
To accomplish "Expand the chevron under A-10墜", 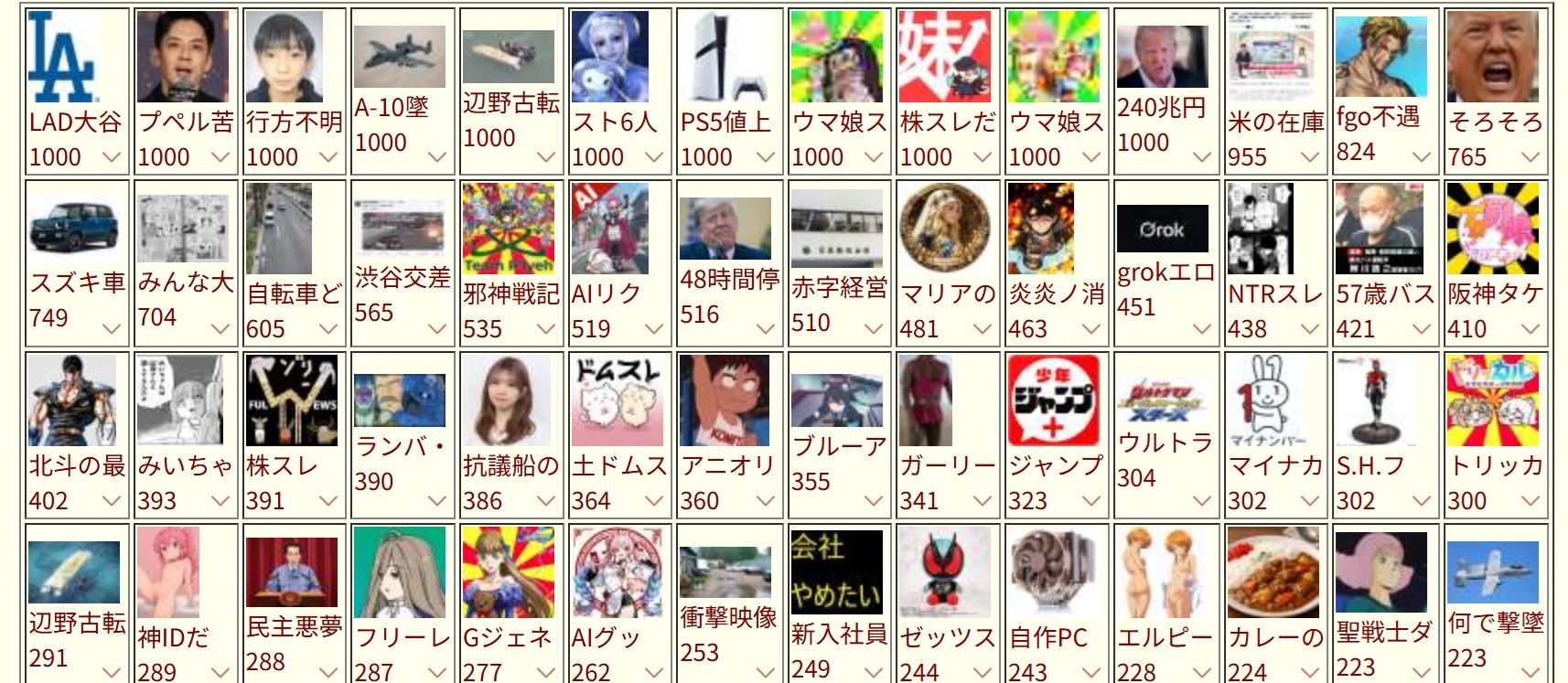I will point(437,157).
